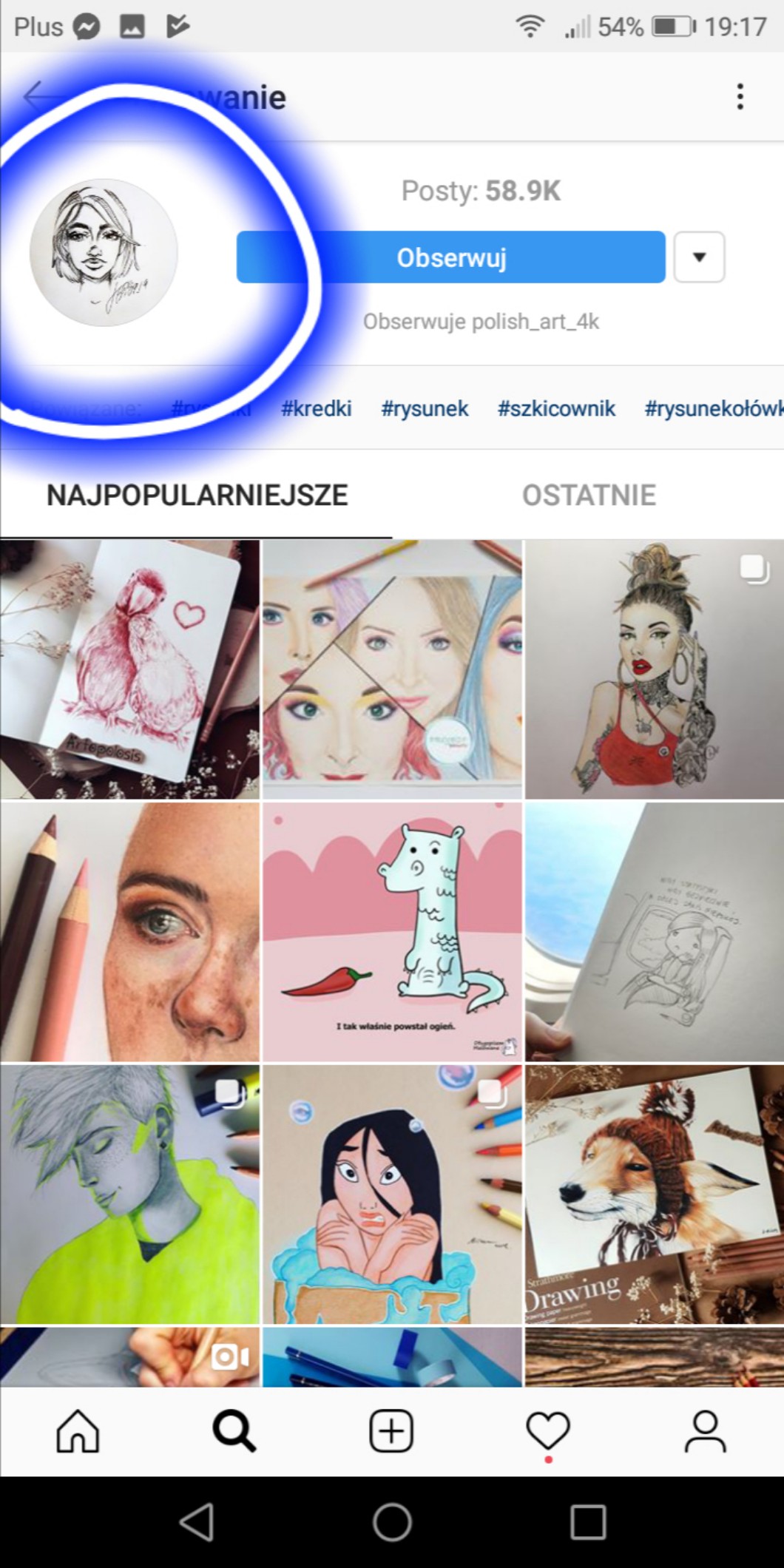Expand the dropdown arrow beside Obserwuj

click(699, 257)
